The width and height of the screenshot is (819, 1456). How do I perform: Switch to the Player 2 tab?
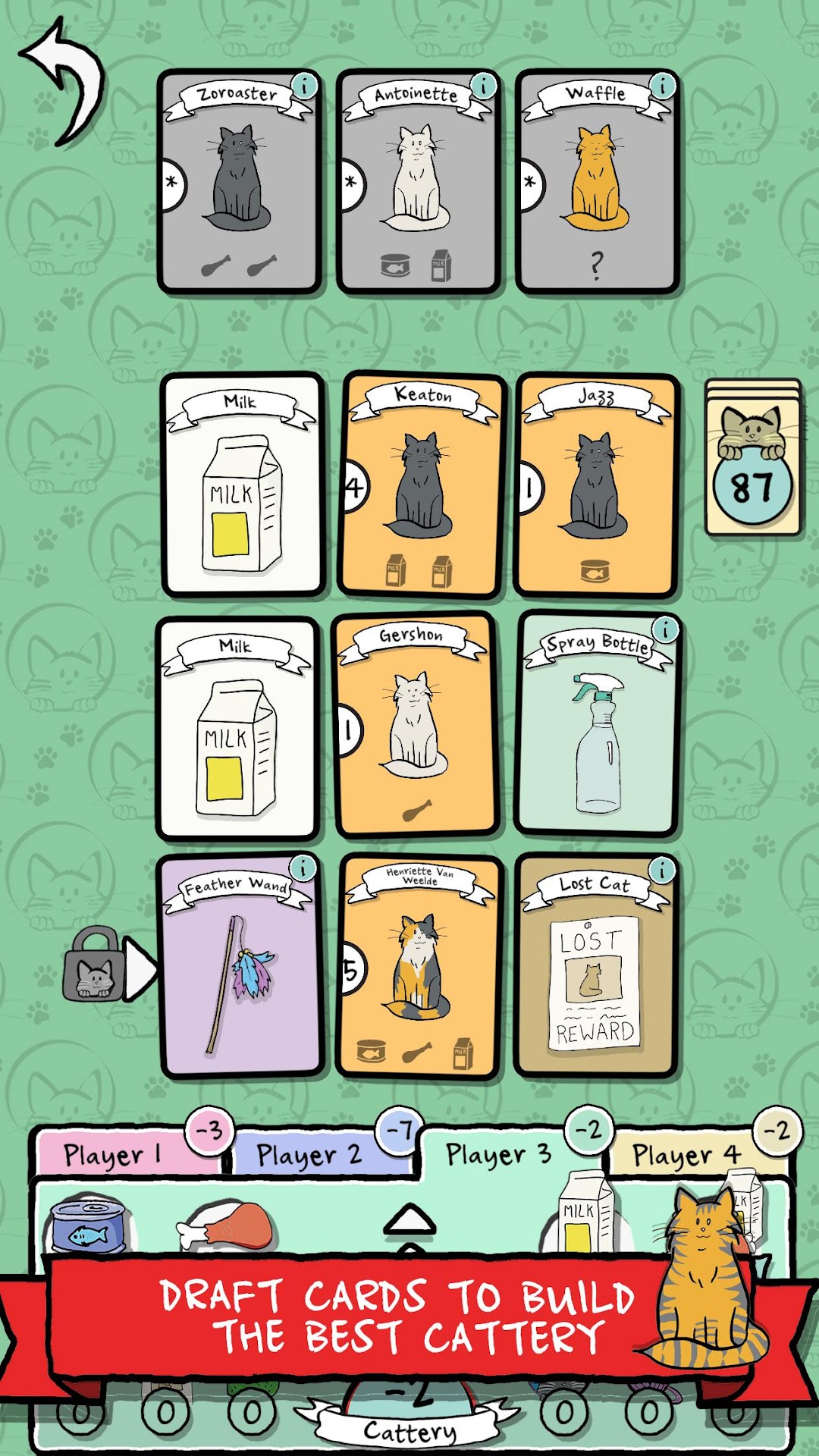pos(309,1155)
